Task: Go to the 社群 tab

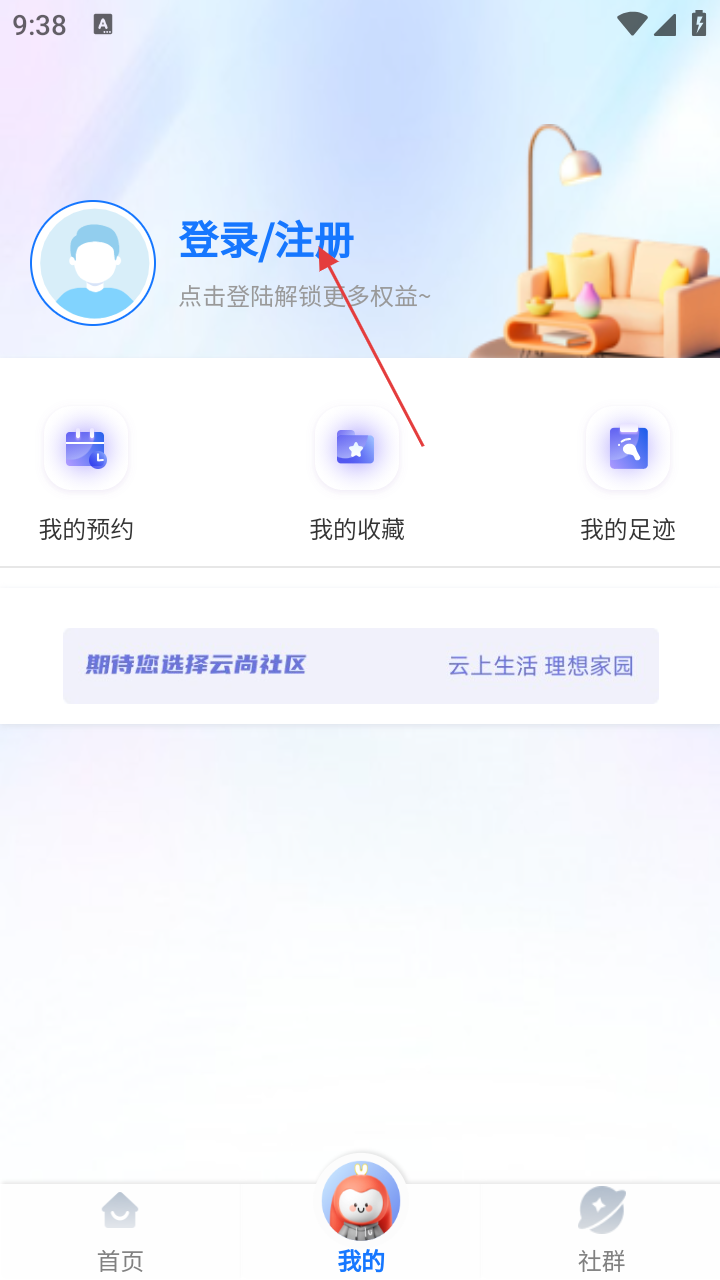Action: click(x=601, y=1230)
